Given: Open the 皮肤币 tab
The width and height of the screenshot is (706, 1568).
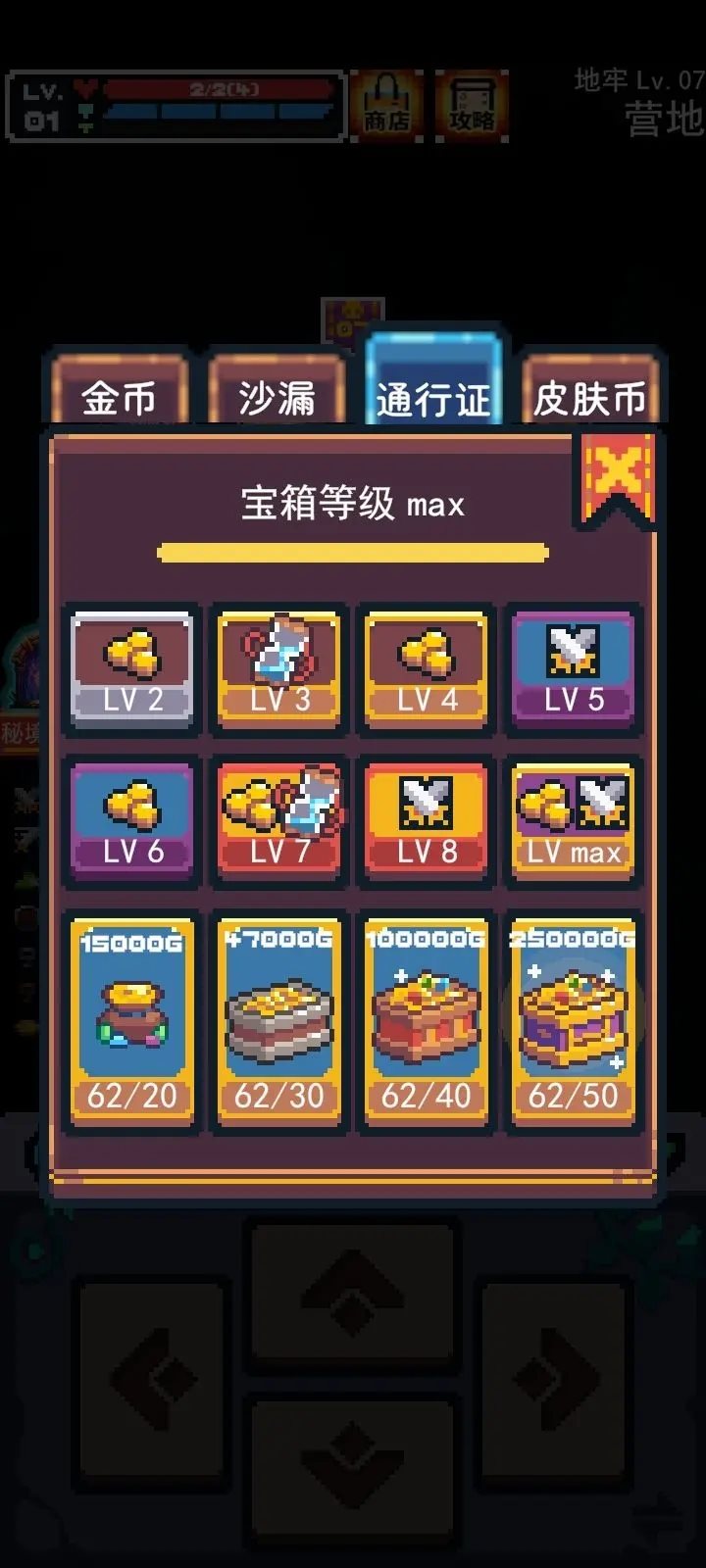Looking at the screenshot, I should [x=589, y=395].
